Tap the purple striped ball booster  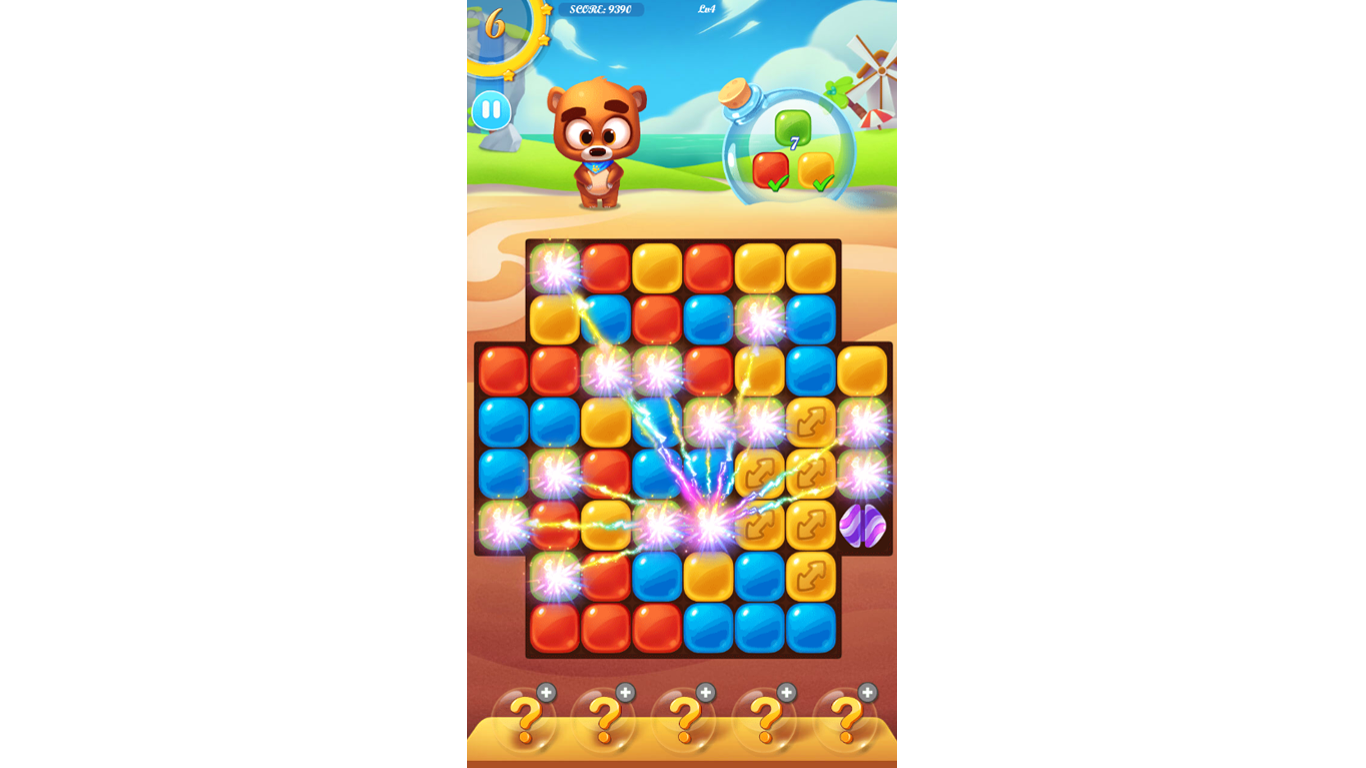pos(862,526)
